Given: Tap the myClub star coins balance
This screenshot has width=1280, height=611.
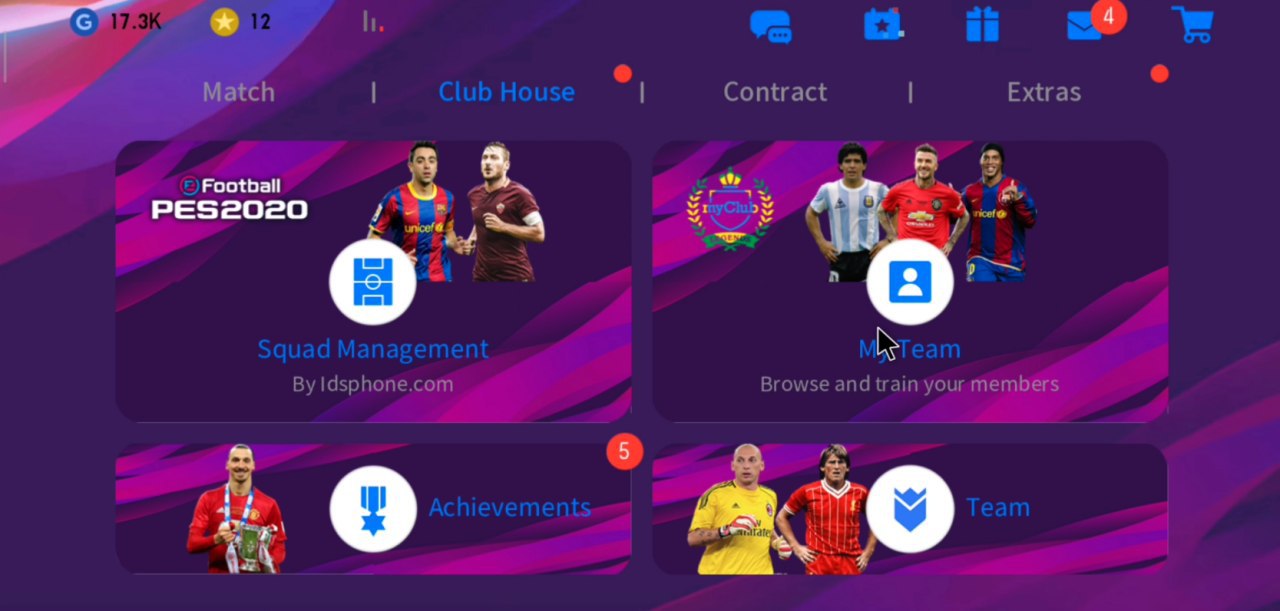Looking at the screenshot, I should click(x=241, y=21).
